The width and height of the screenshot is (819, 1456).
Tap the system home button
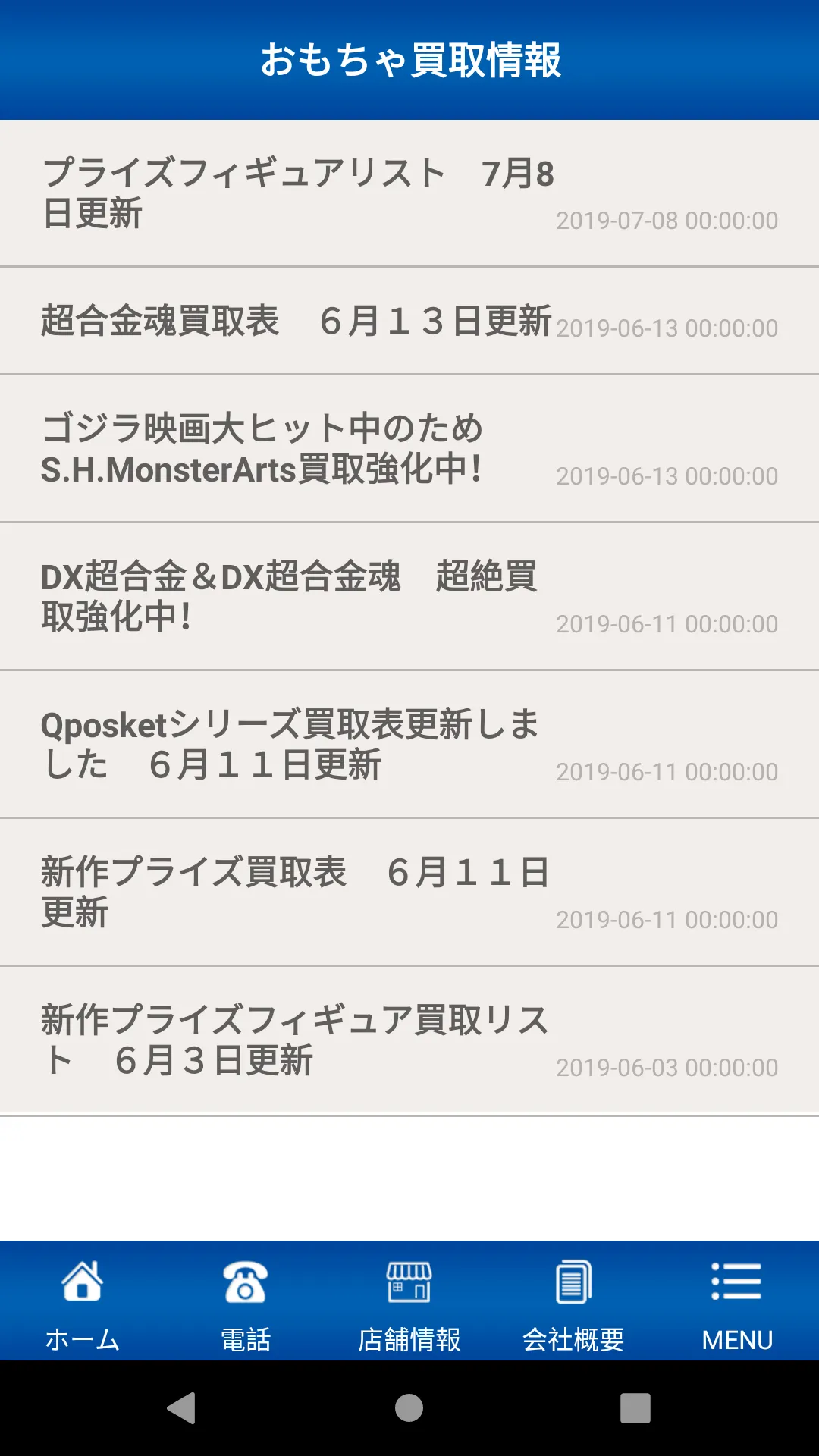pyautogui.click(x=409, y=1408)
